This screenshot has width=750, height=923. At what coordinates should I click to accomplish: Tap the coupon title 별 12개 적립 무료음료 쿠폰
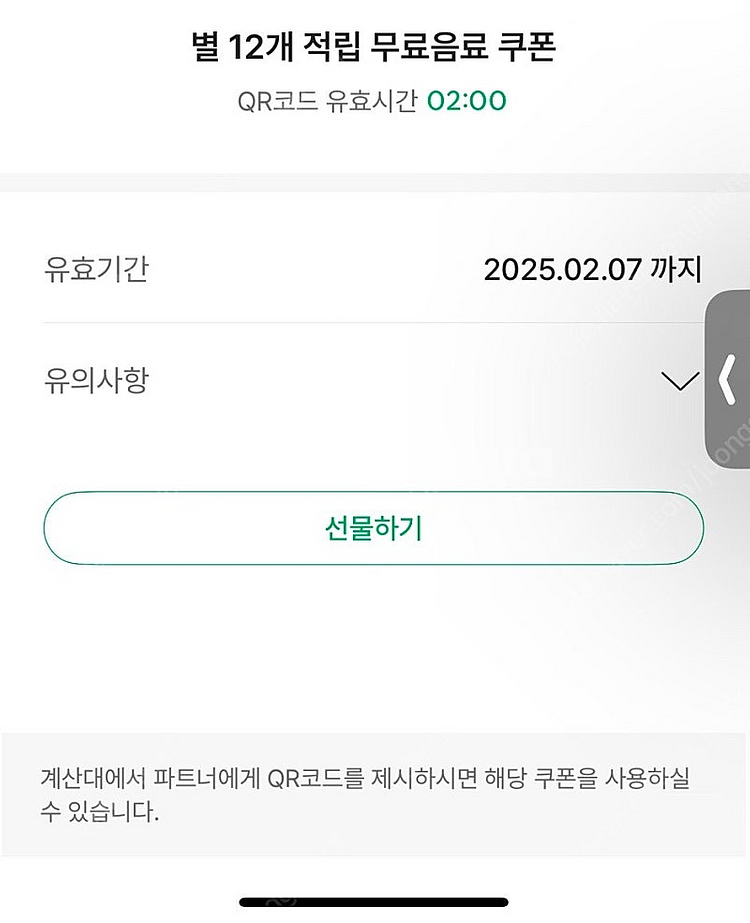[375, 45]
